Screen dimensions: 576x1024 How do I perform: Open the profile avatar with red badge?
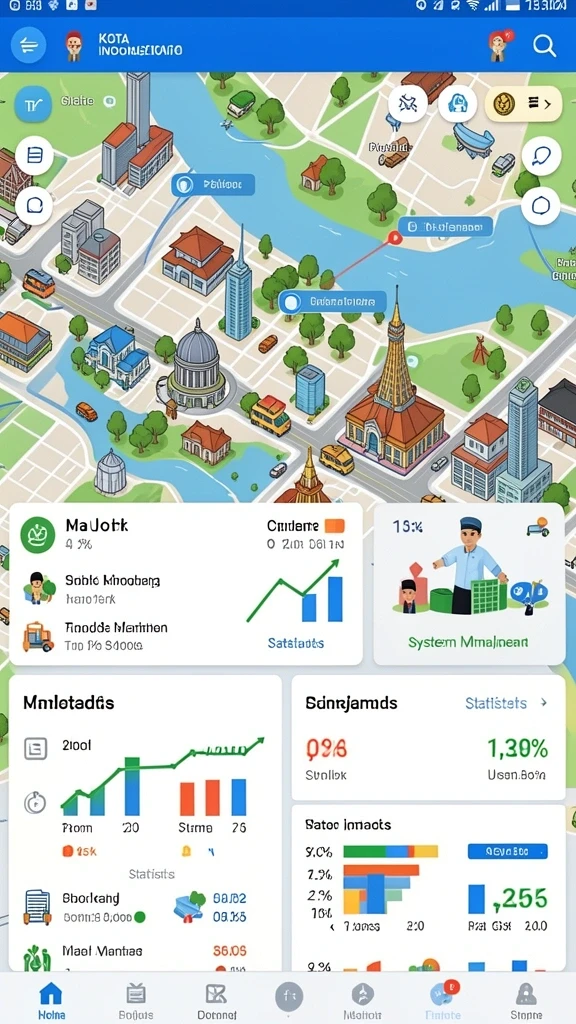tap(500, 45)
